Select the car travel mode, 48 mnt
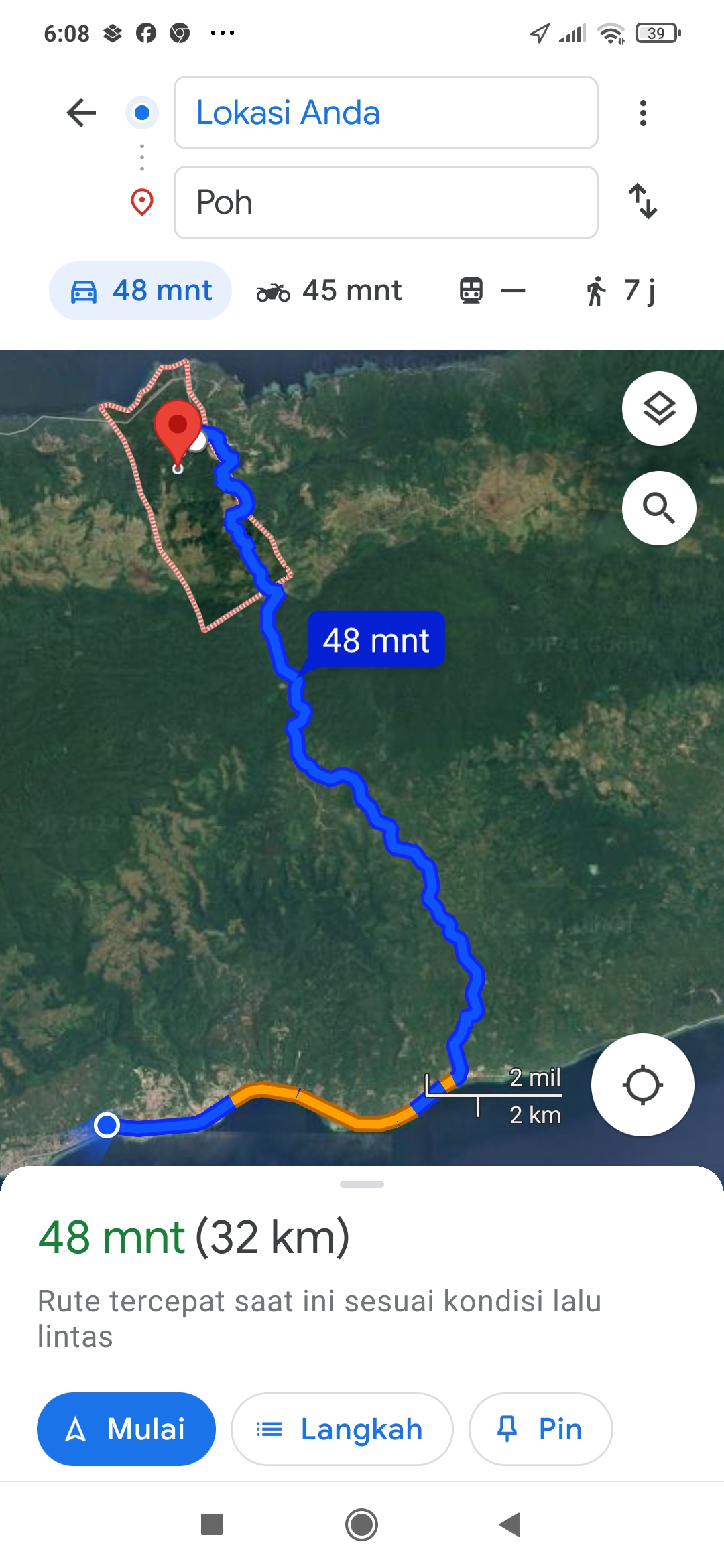Screen dimensions: 724x1568 click(x=141, y=291)
